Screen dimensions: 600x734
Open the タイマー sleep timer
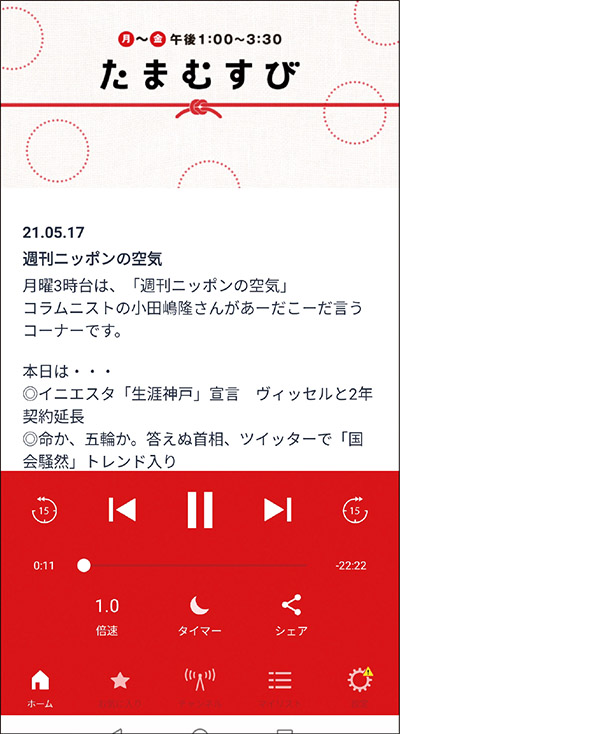(199, 616)
